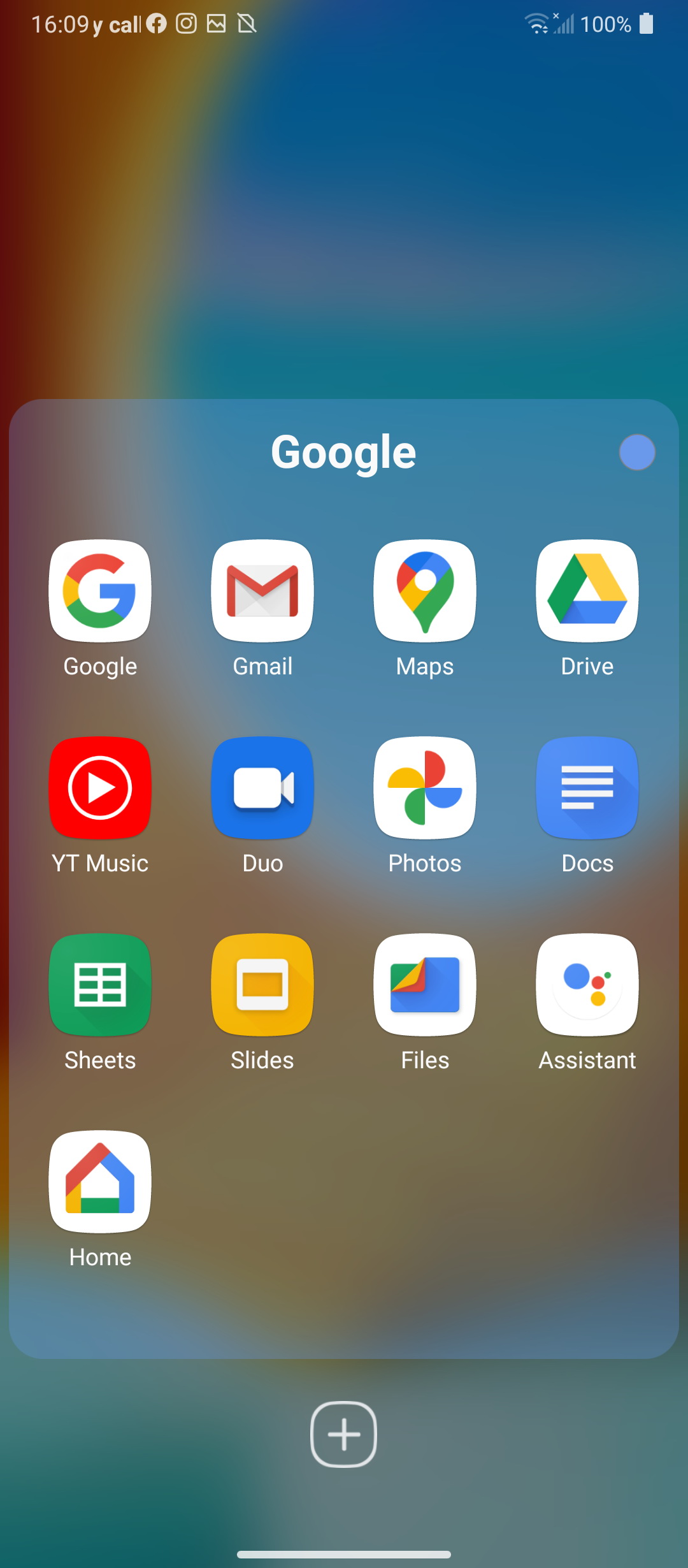688x1568 pixels.
Task: Tap the folder color circle
Action: [x=637, y=453]
